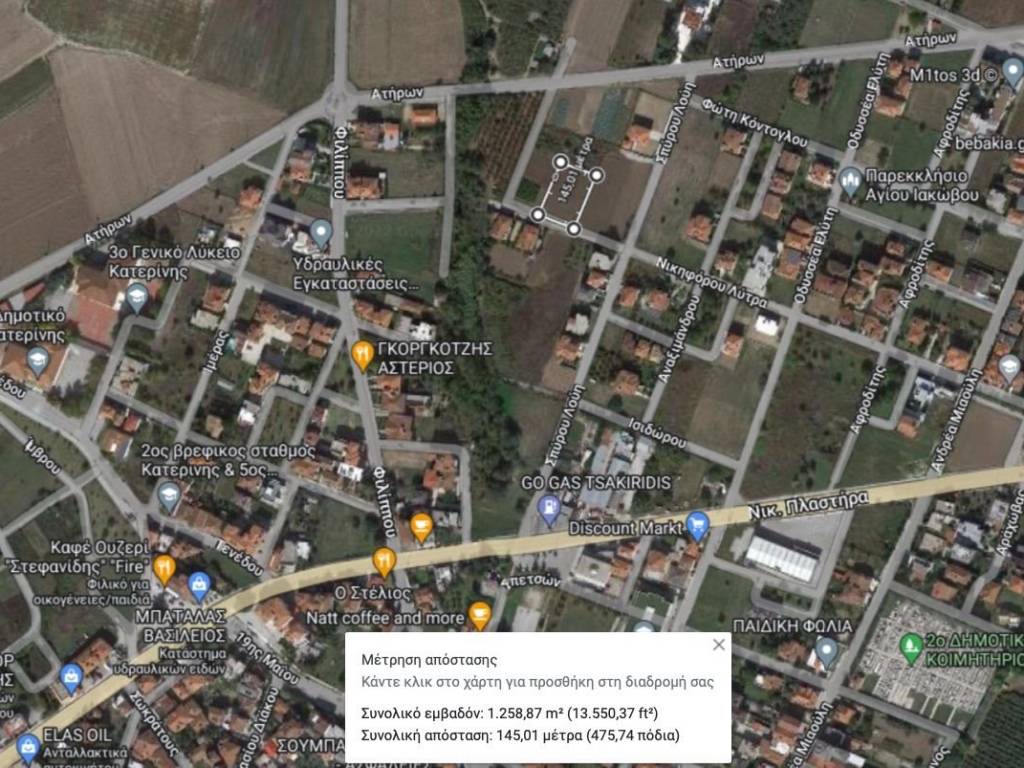
Task: Open the Ο Στέλιος restaurant marker
Action: (384, 560)
